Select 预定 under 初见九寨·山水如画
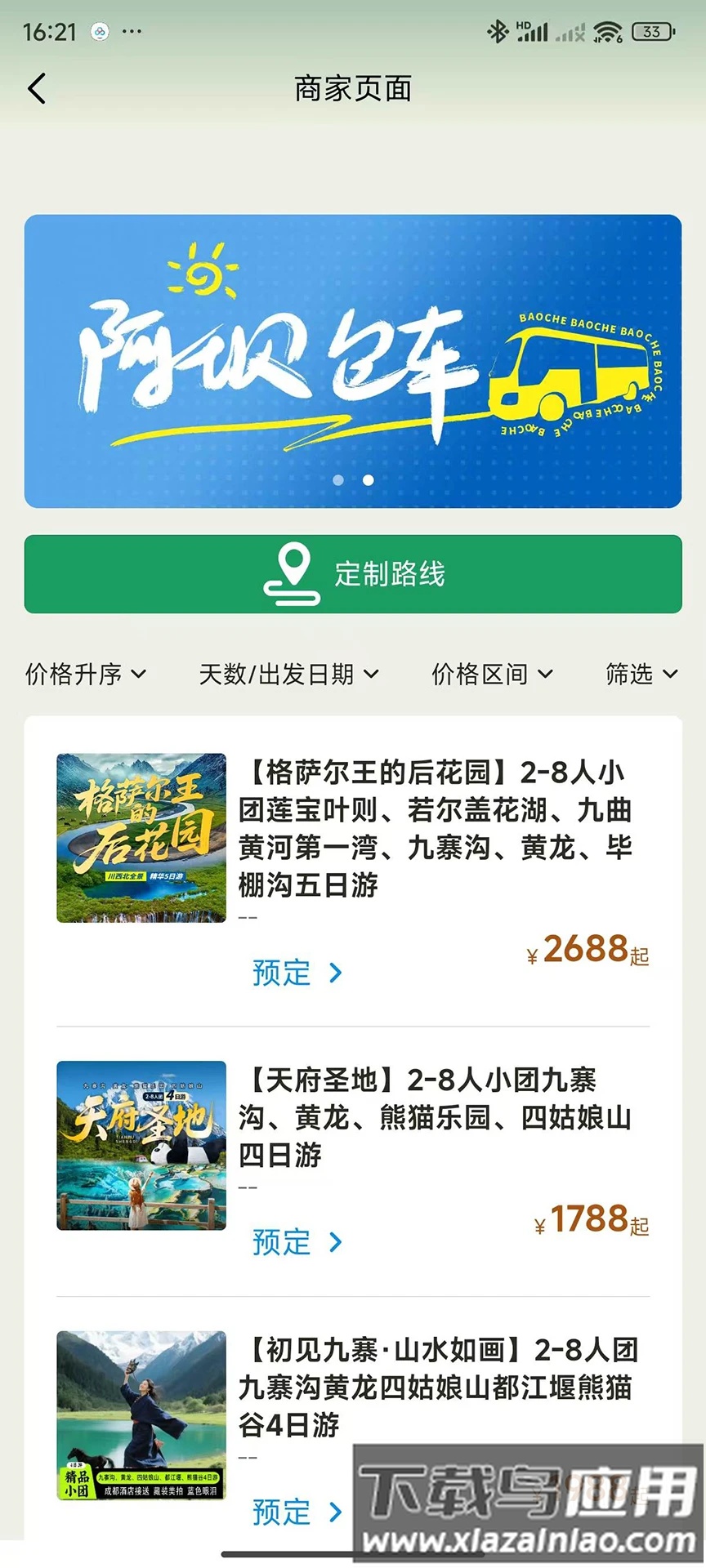The height and width of the screenshot is (1568, 706). pyautogui.click(x=297, y=1512)
